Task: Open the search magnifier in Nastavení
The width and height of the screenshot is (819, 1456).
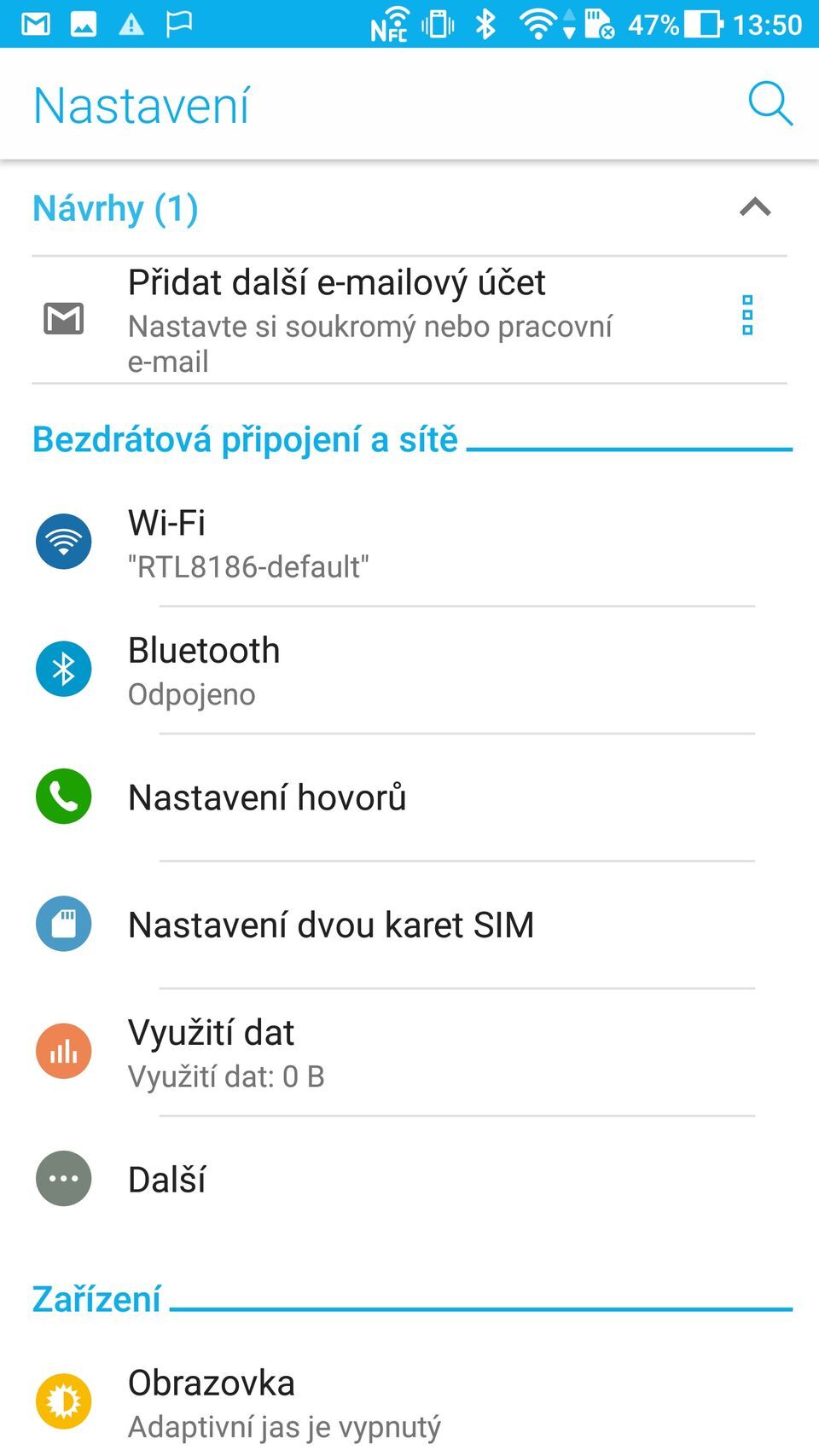Action: click(x=769, y=104)
